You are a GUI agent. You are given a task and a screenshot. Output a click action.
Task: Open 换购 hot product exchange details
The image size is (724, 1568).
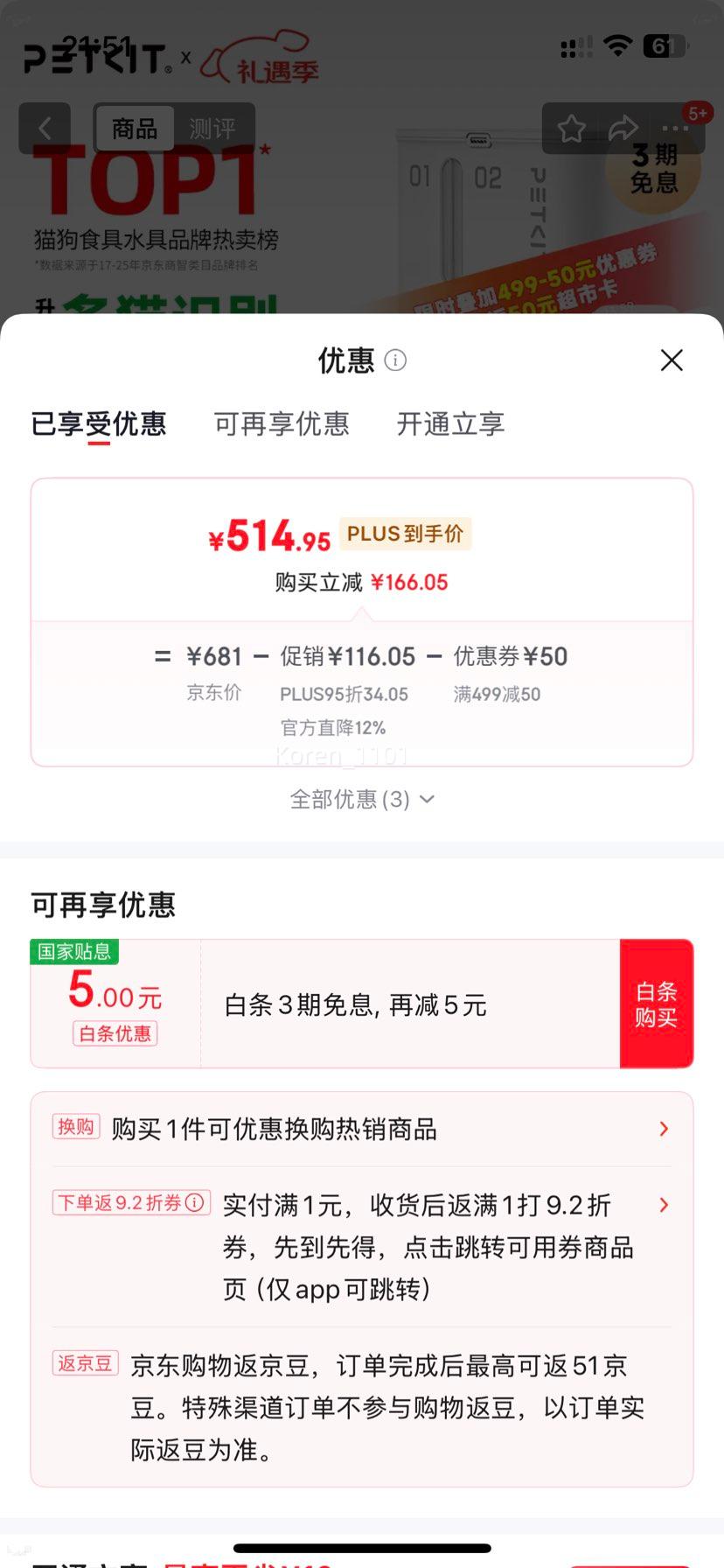[x=362, y=1129]
